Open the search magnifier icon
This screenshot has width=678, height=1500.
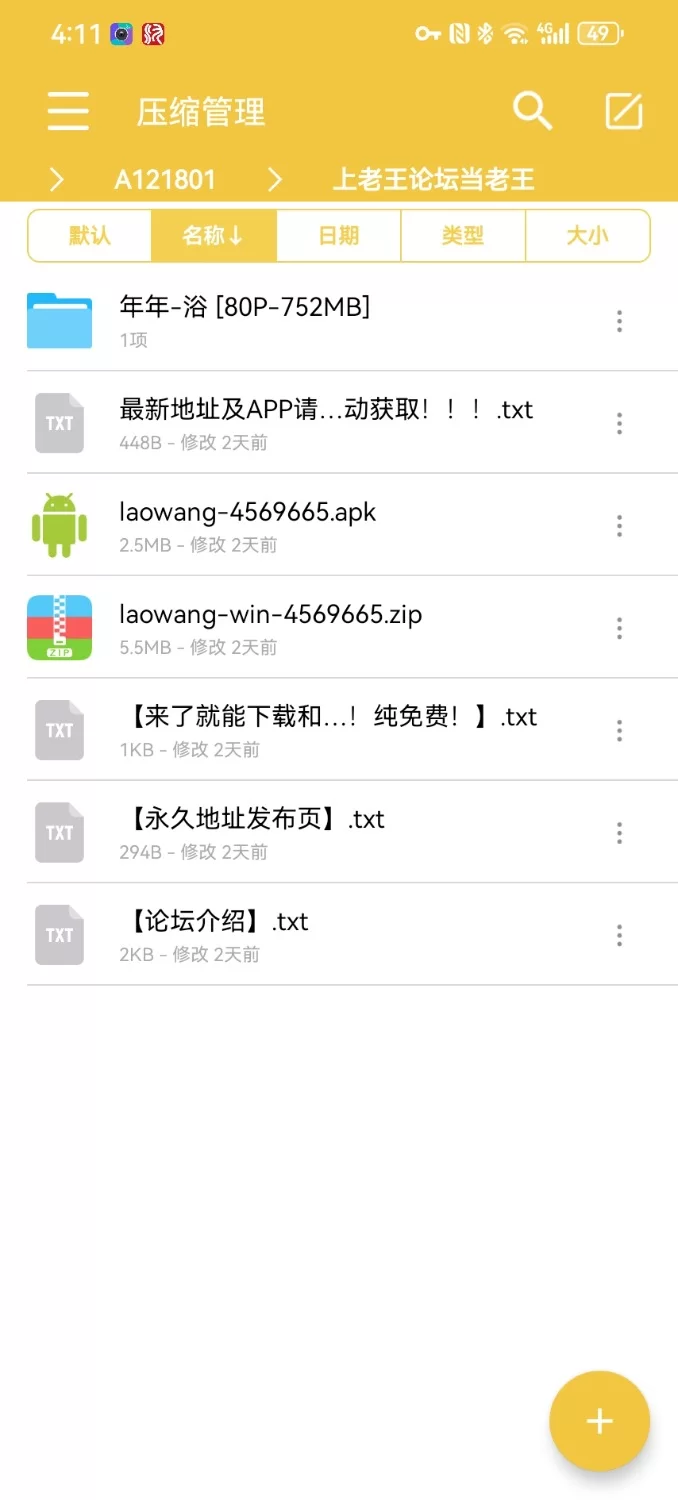click(532, 111)
